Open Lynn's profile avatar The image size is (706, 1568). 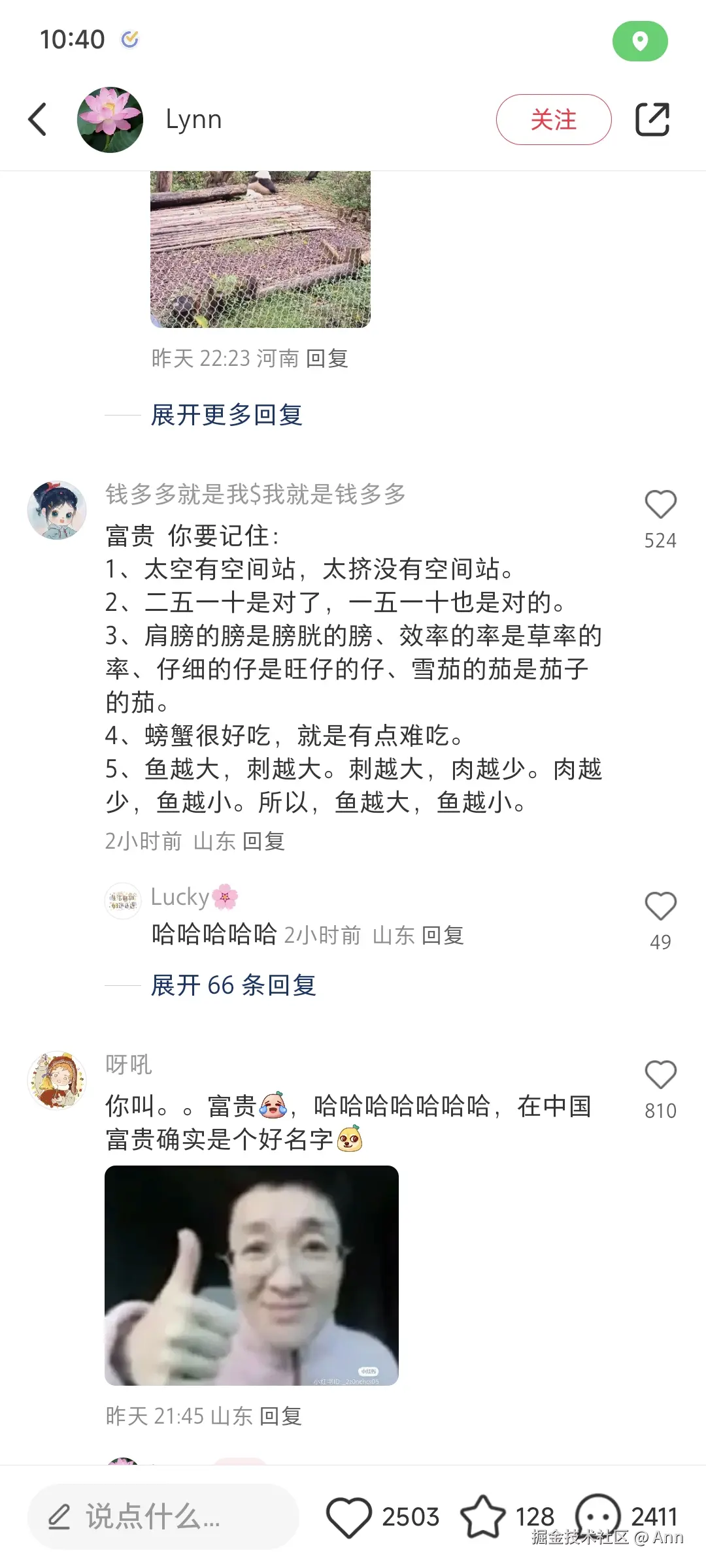(x=110, y=120)
